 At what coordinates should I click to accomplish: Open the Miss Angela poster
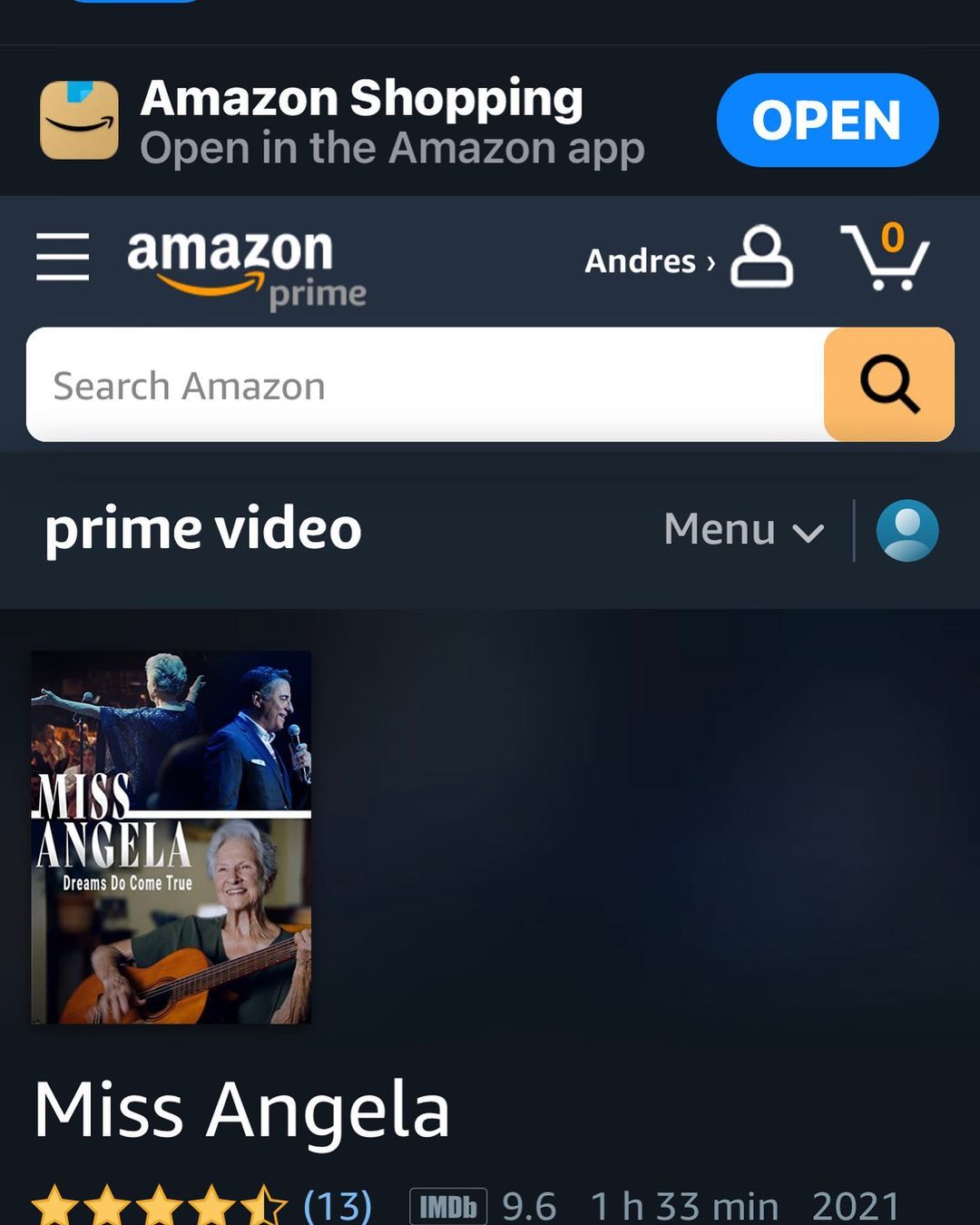pos(171,838)
